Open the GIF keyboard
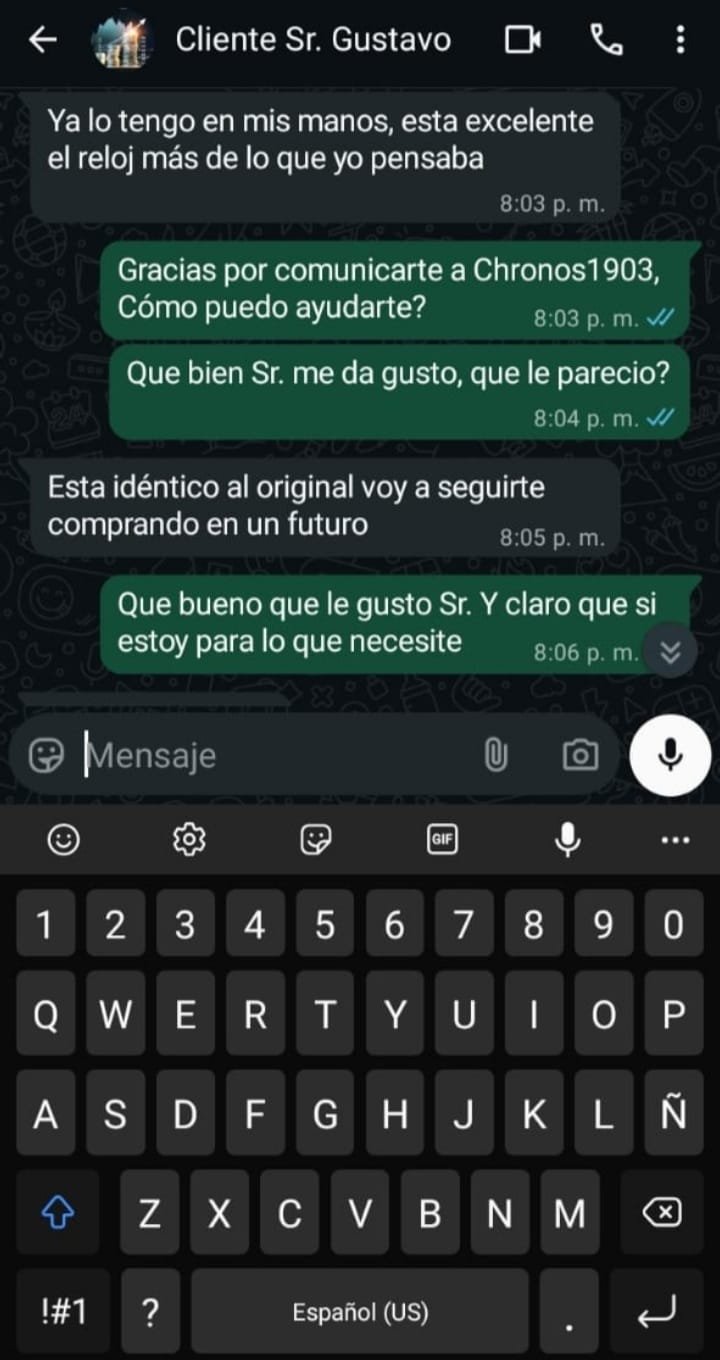 441,840
